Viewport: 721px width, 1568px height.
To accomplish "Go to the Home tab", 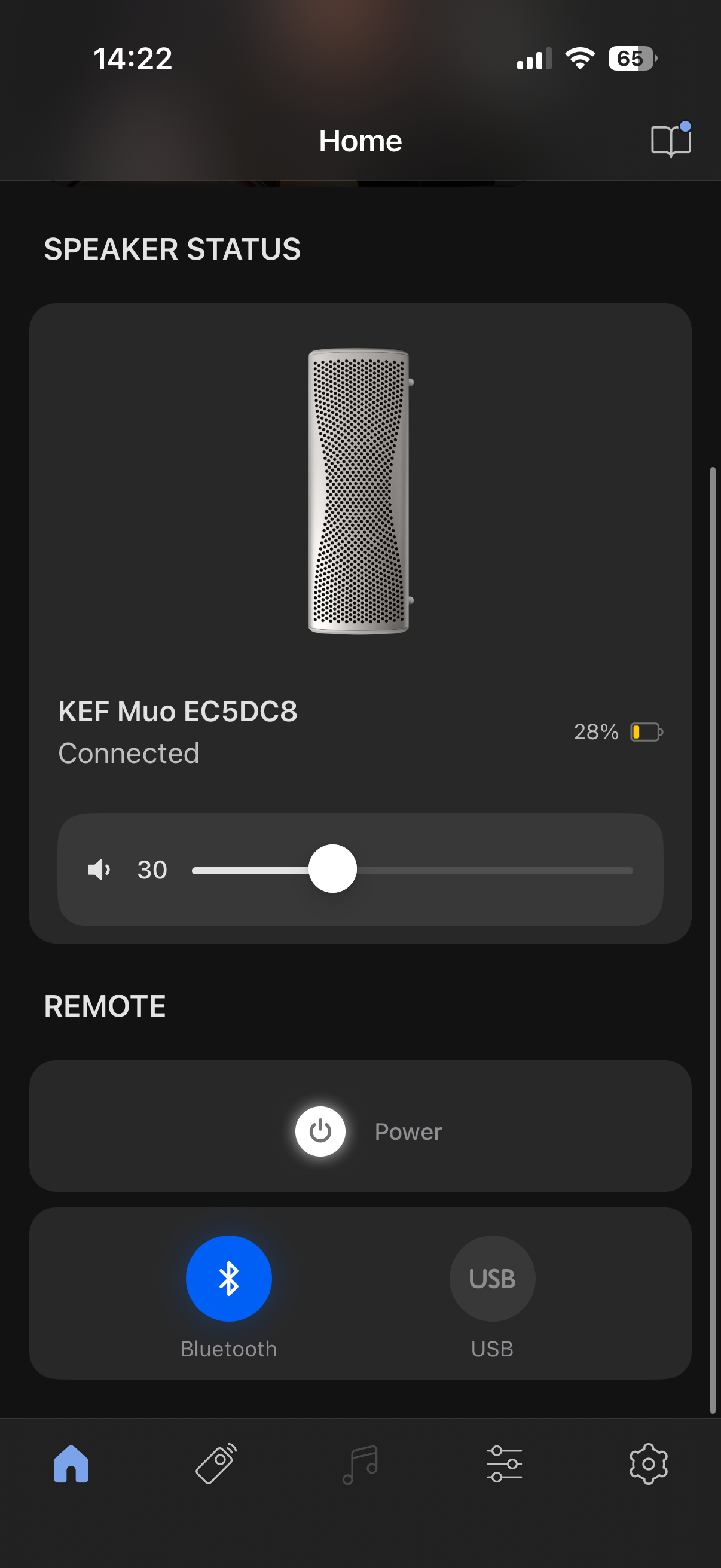I will point(71,1464).
